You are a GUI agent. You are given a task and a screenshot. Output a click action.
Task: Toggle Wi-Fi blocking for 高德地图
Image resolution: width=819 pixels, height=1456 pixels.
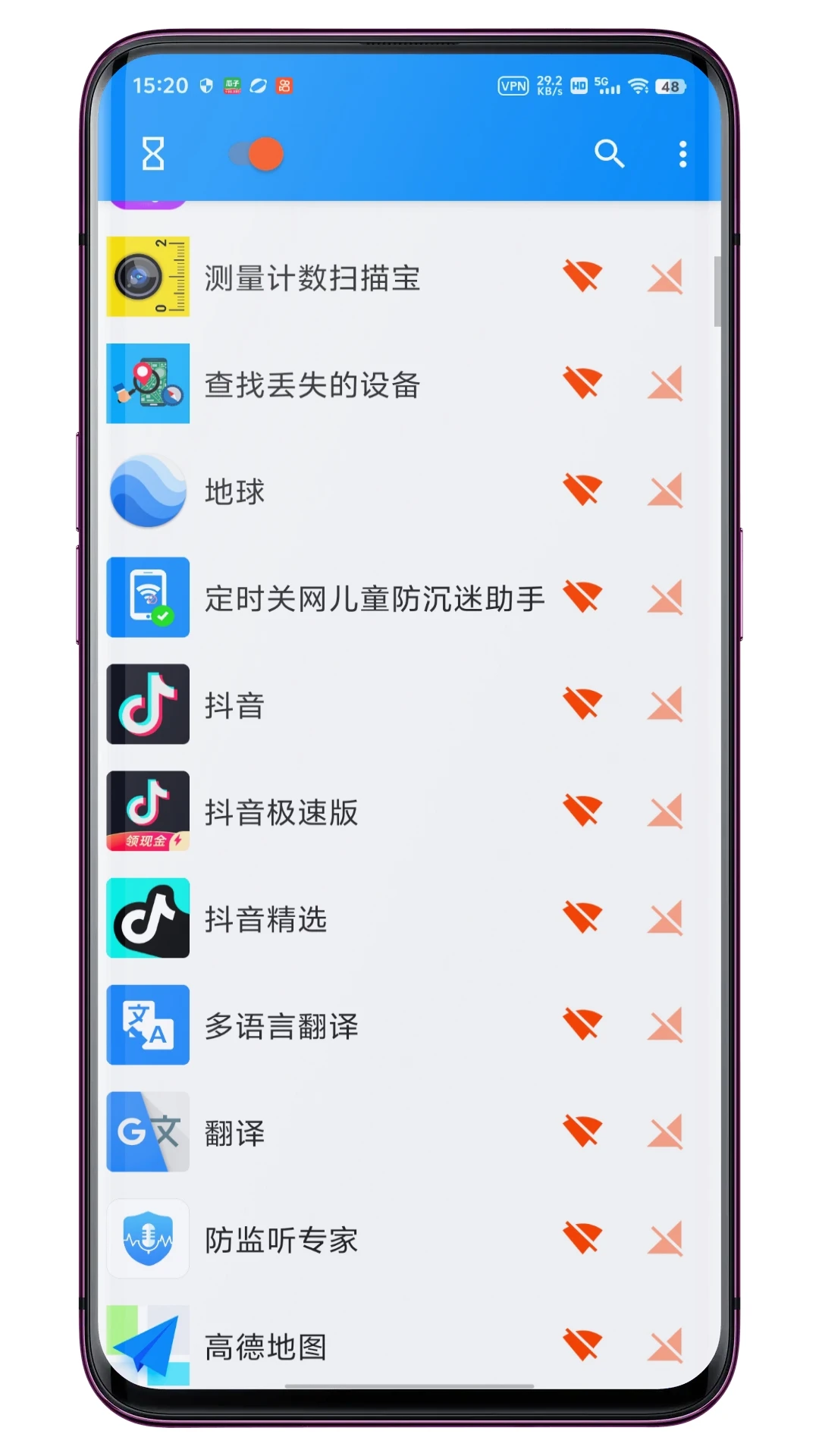click(x=582, y=1346)
